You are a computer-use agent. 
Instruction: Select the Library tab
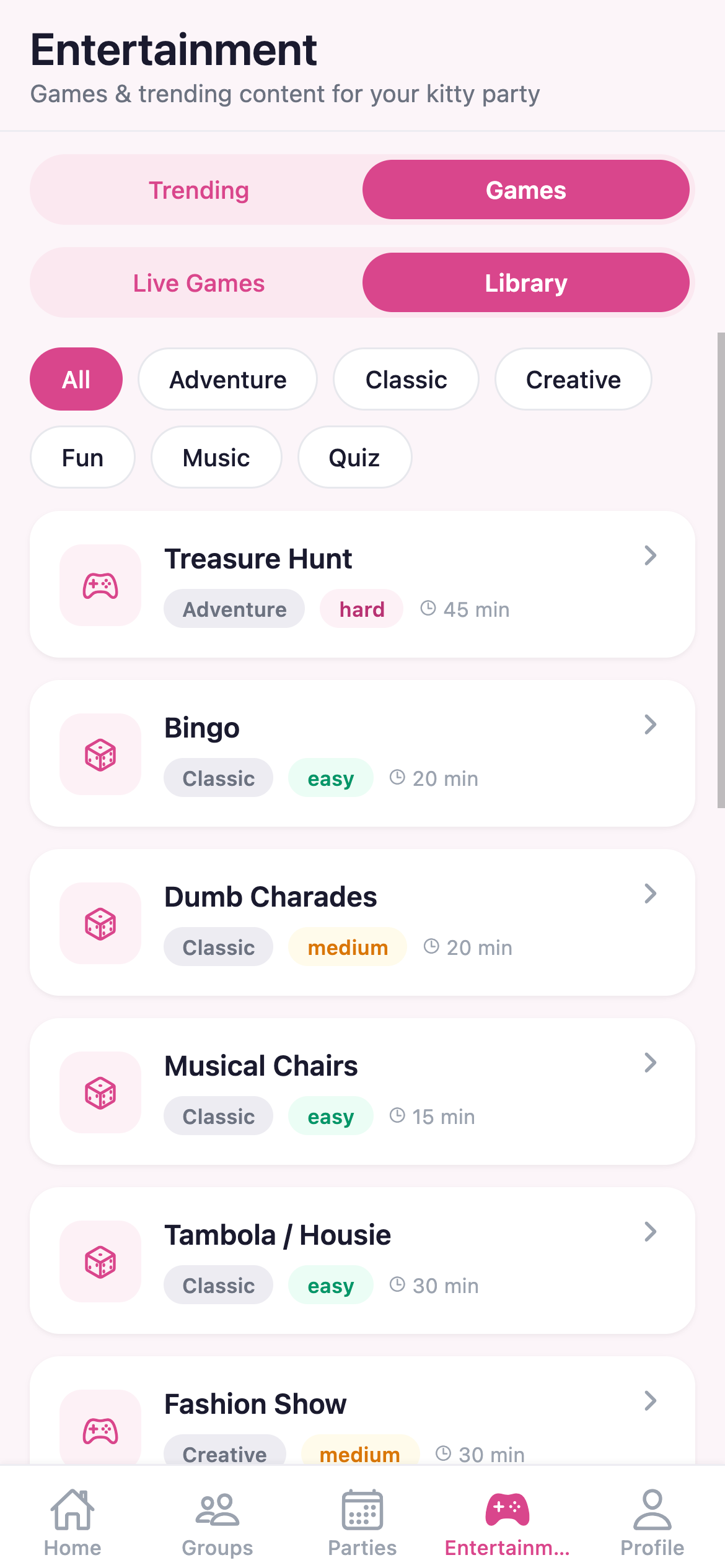[525, 282]
